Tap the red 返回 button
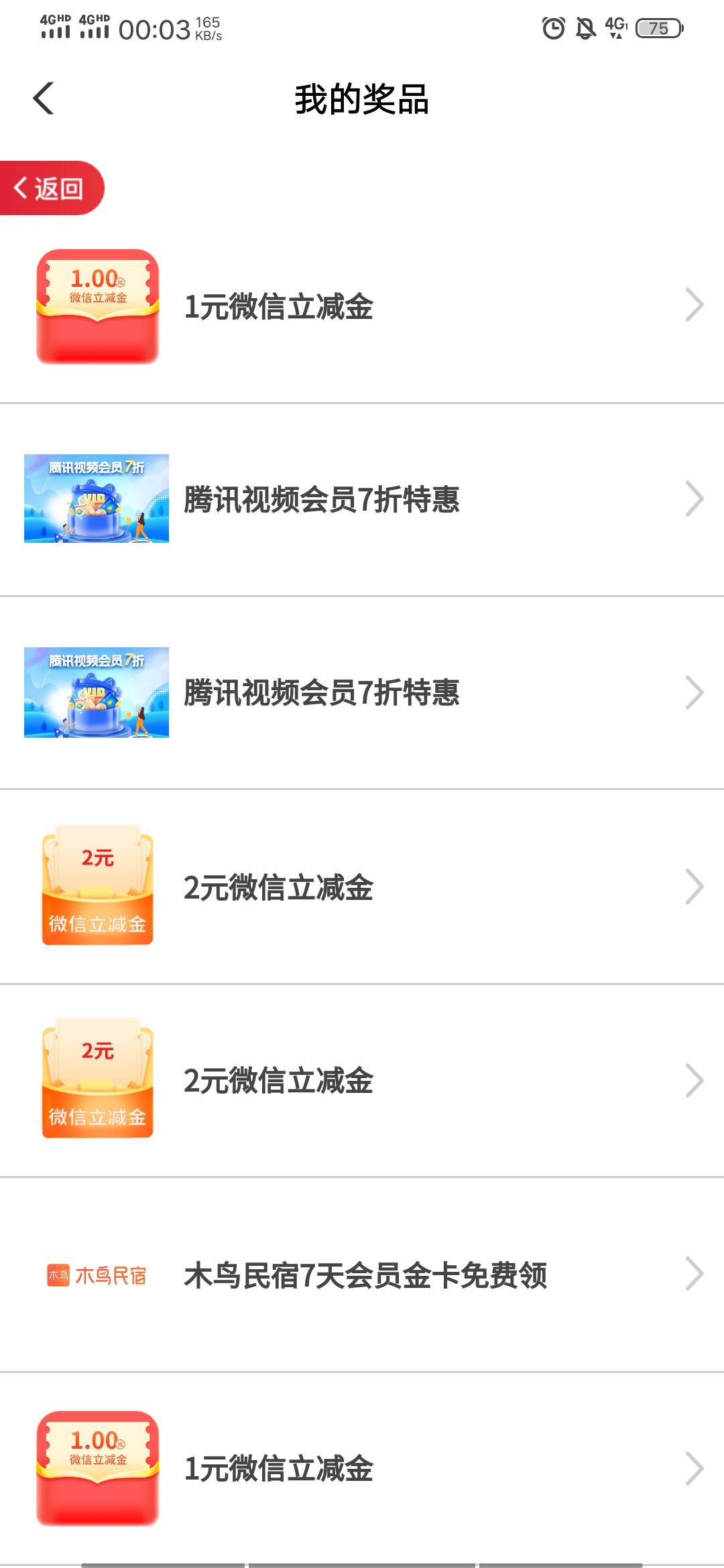The image size is (724, 1568). 50,188
